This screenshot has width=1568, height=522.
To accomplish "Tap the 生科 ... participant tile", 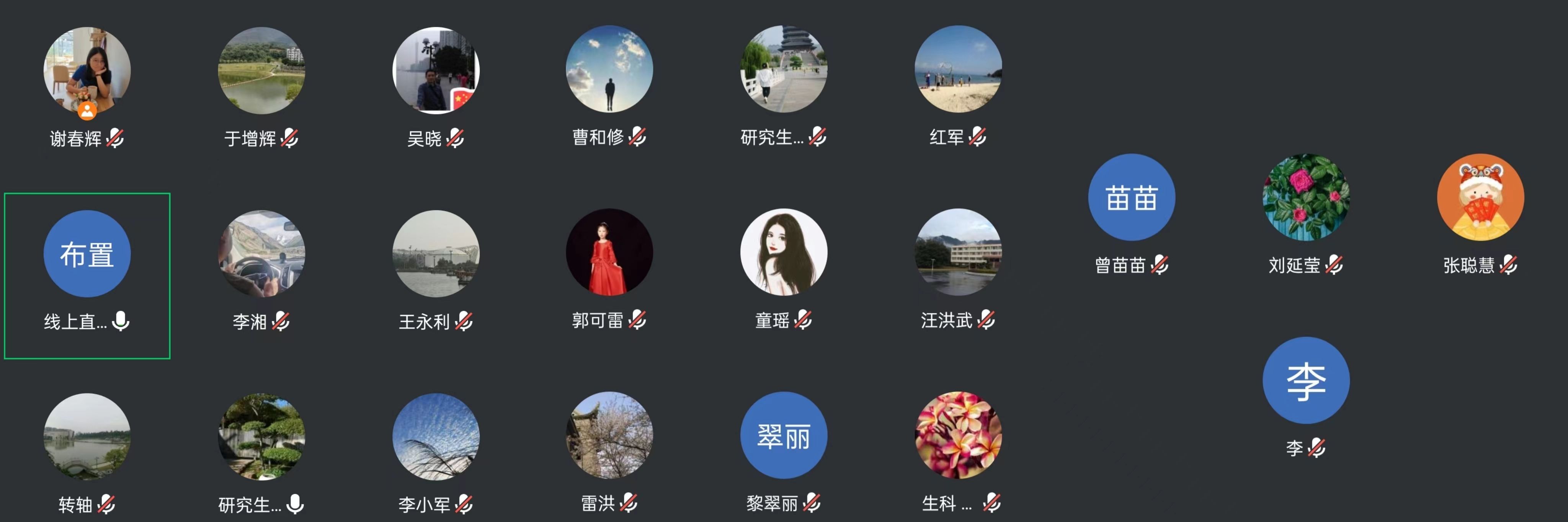I will [x=958, y=436].
